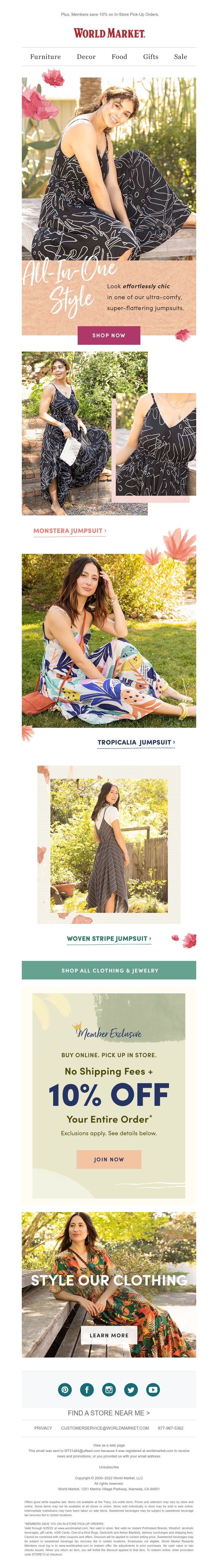Open World Market's Pinterest page

click(x=65, y=1390)
